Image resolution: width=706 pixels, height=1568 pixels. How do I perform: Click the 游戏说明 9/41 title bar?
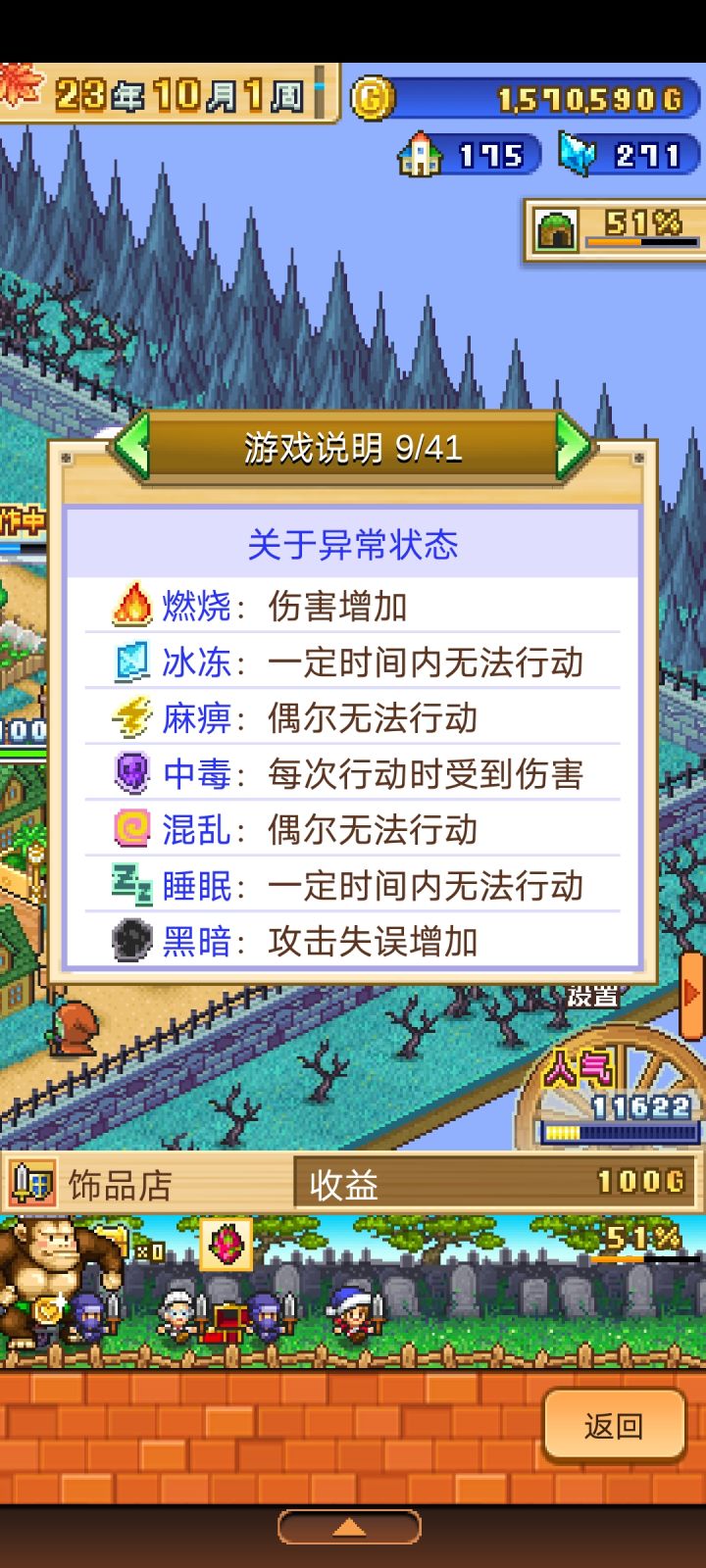pyautogui.click(x=351, y=449)
